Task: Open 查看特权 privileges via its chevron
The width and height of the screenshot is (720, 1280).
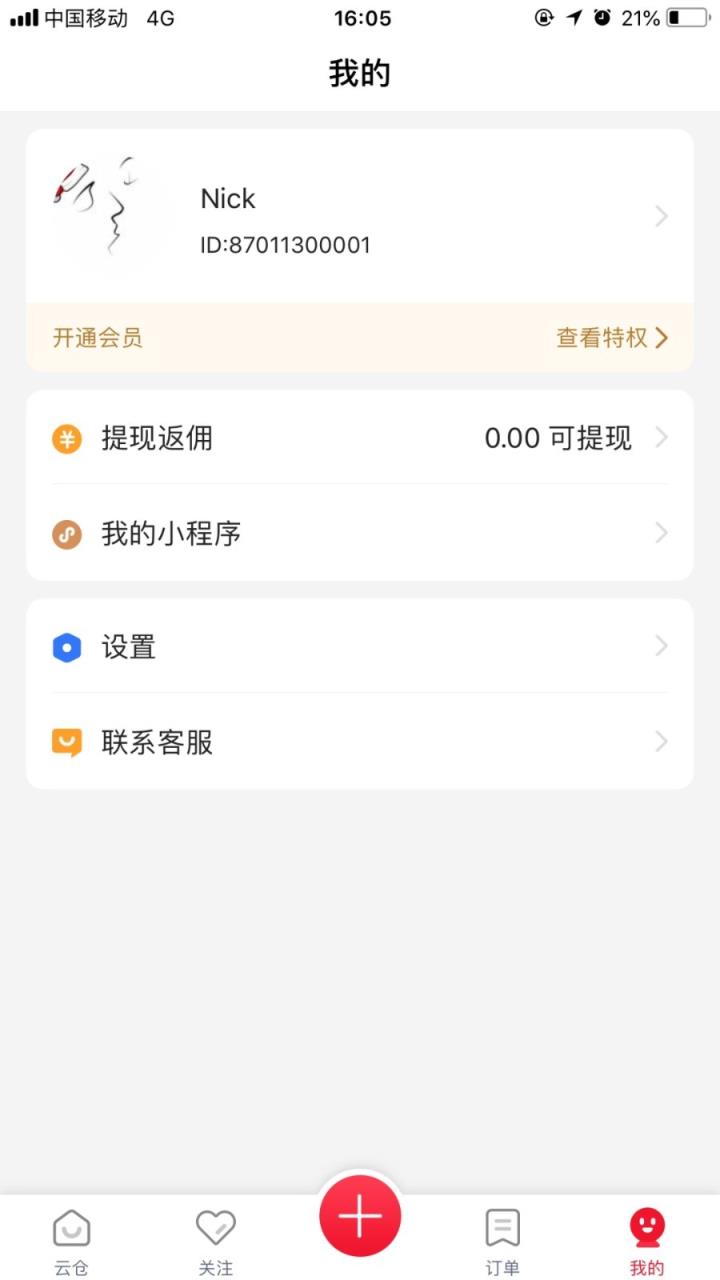Action: (661, 338)
